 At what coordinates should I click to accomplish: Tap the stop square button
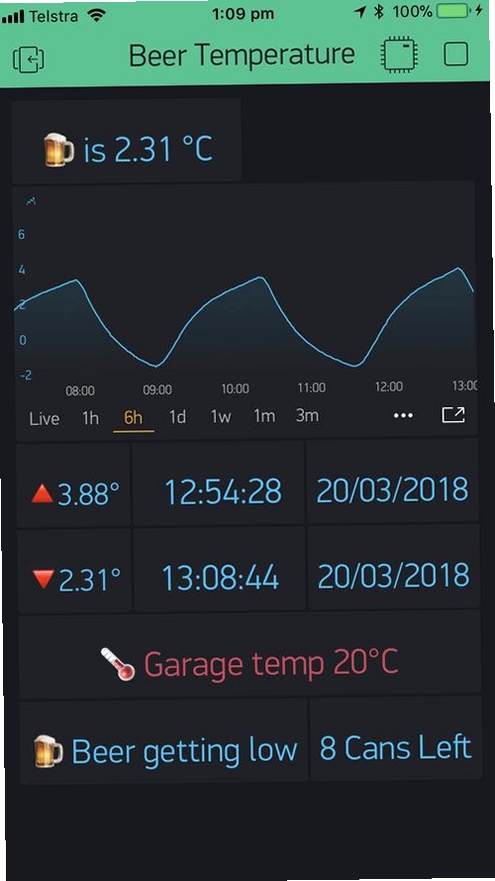[x=456, y=55]
